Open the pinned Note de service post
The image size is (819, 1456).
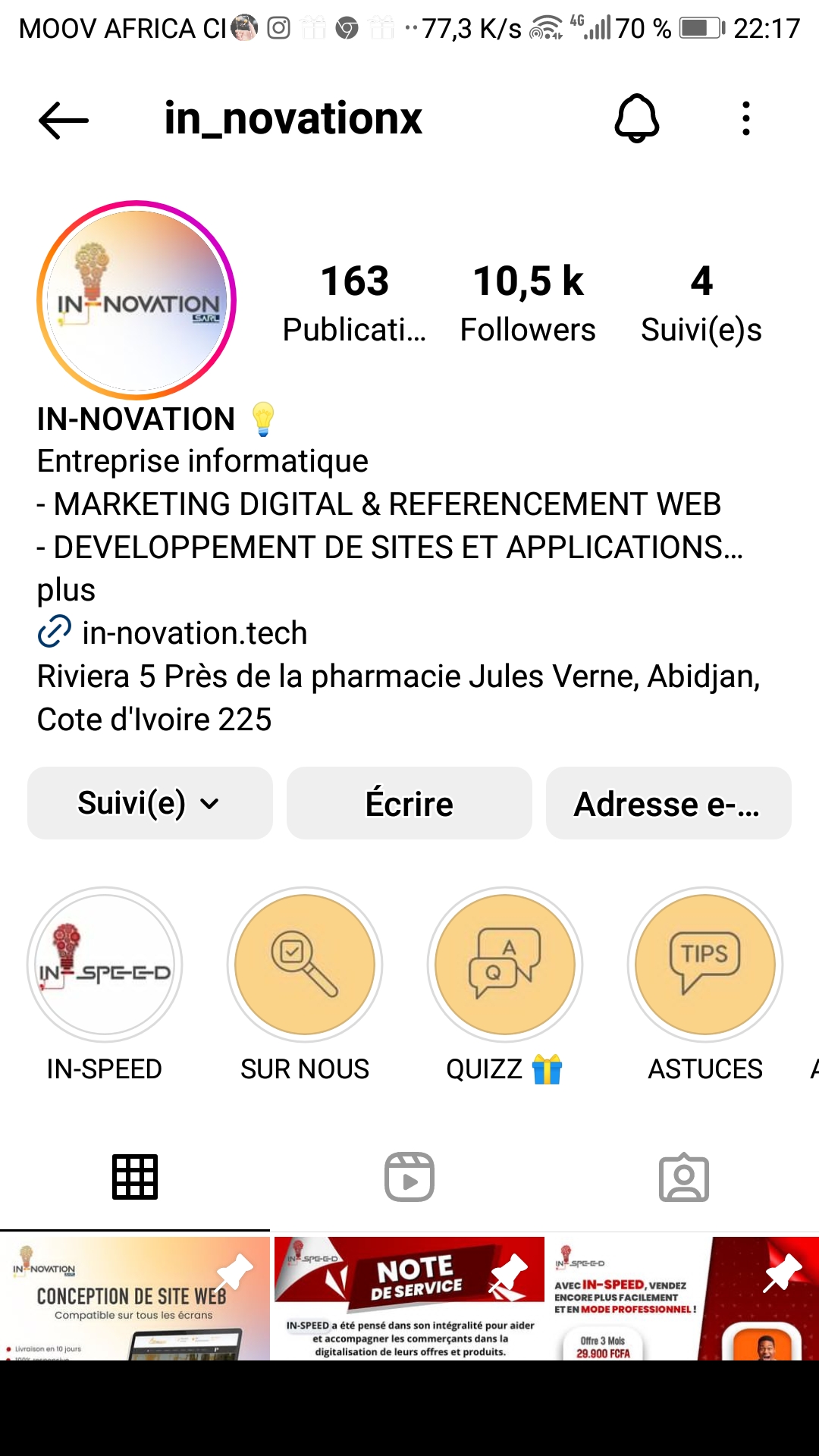point(409,1298)
